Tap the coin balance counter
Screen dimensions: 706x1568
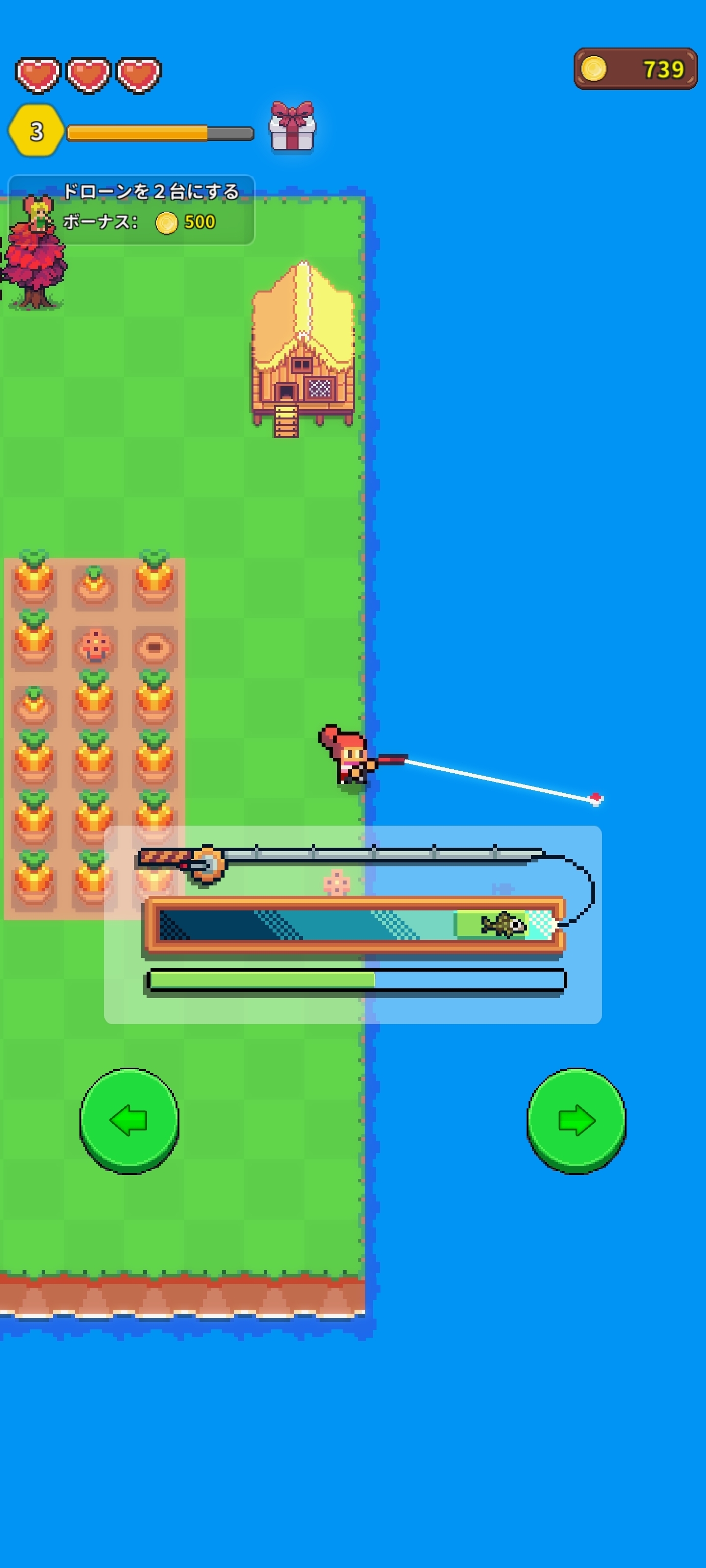coord(635,69)
